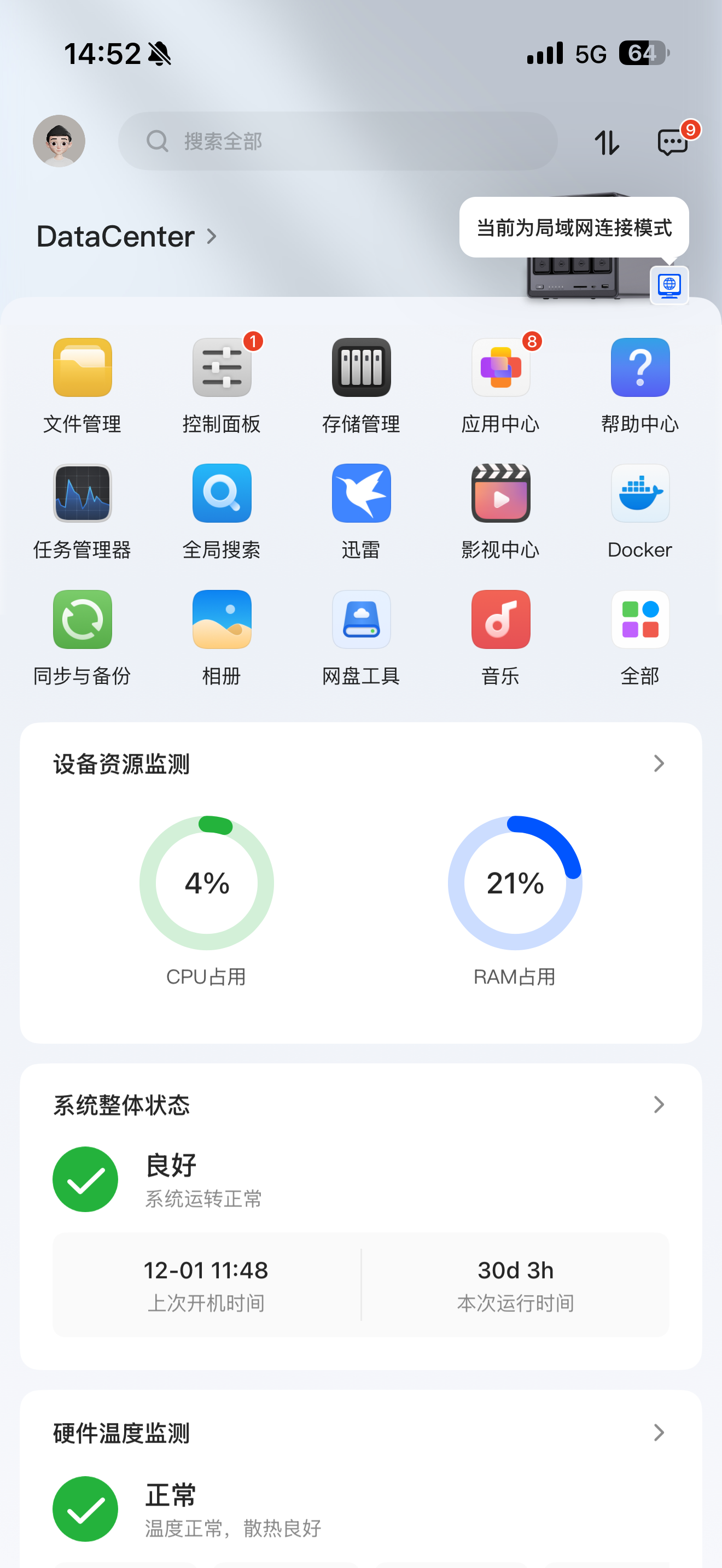Launch 迅雷 downloader
Screen dimensions: 722x1568
click(361, 494)
